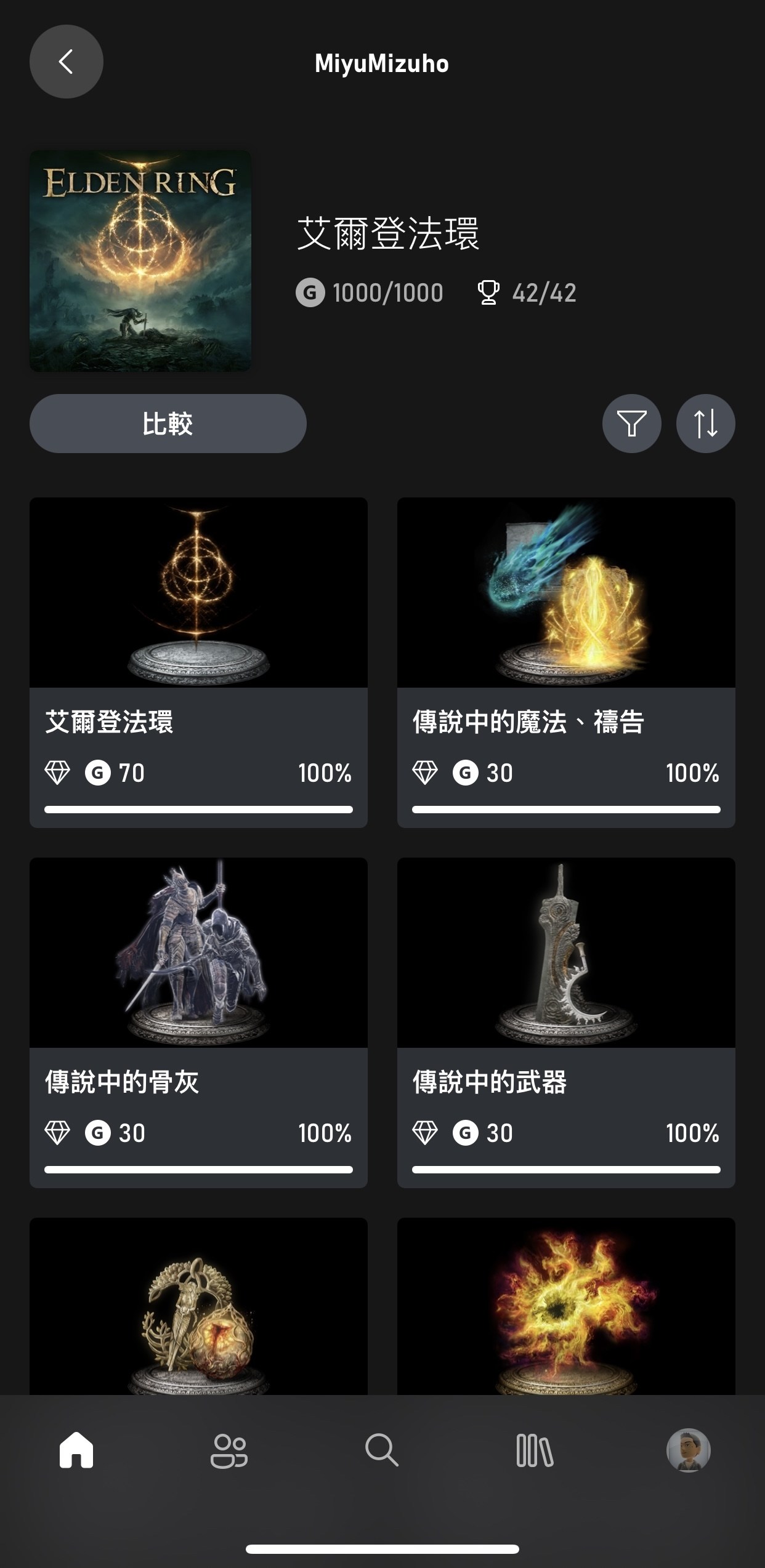Viewport: 765px width, 1568px height.
Task: Open the talisman achievement card
Action: (198, 1306)
